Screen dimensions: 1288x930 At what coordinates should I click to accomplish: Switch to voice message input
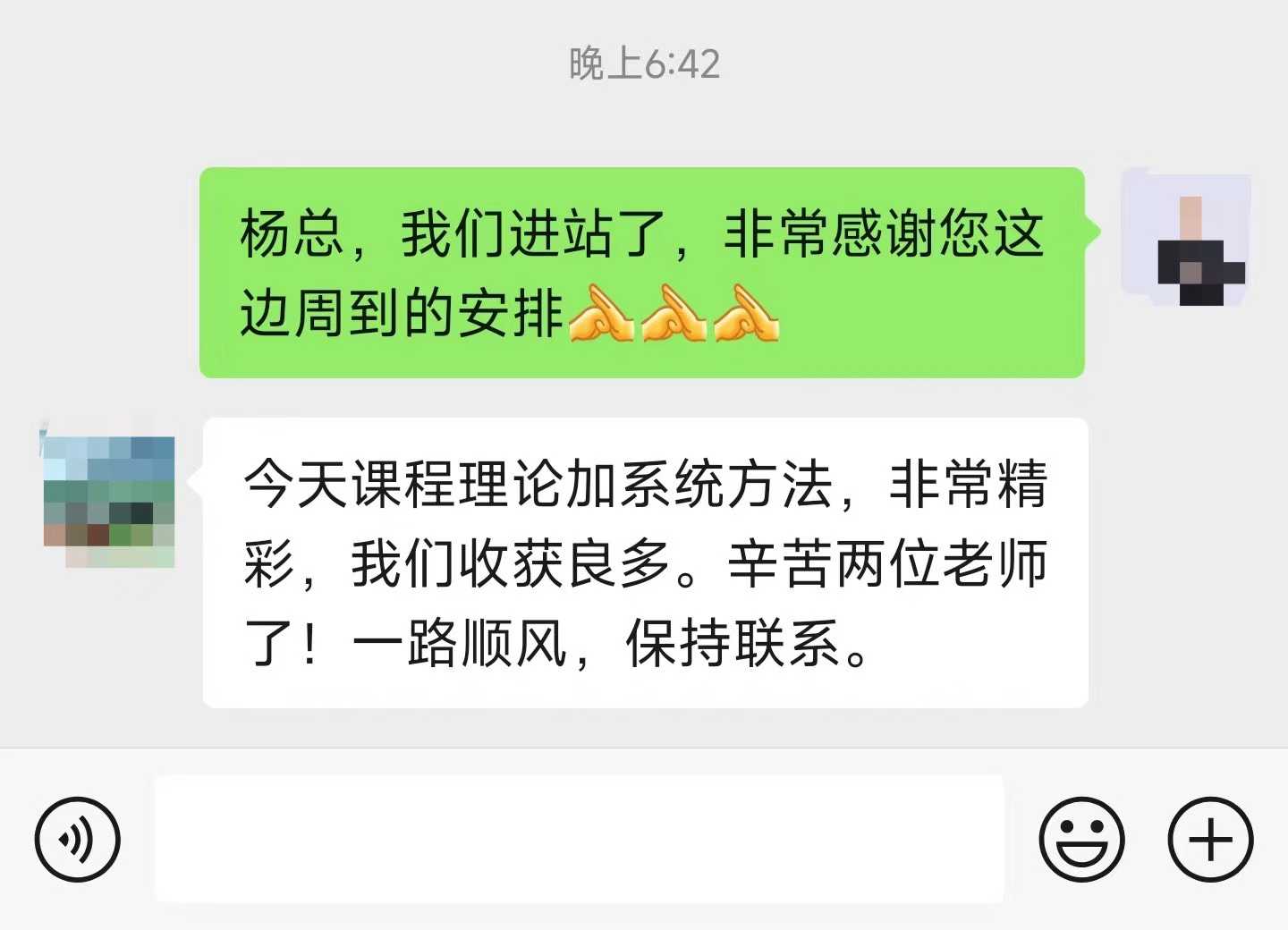pyautogui.click(x=77, y=840)
